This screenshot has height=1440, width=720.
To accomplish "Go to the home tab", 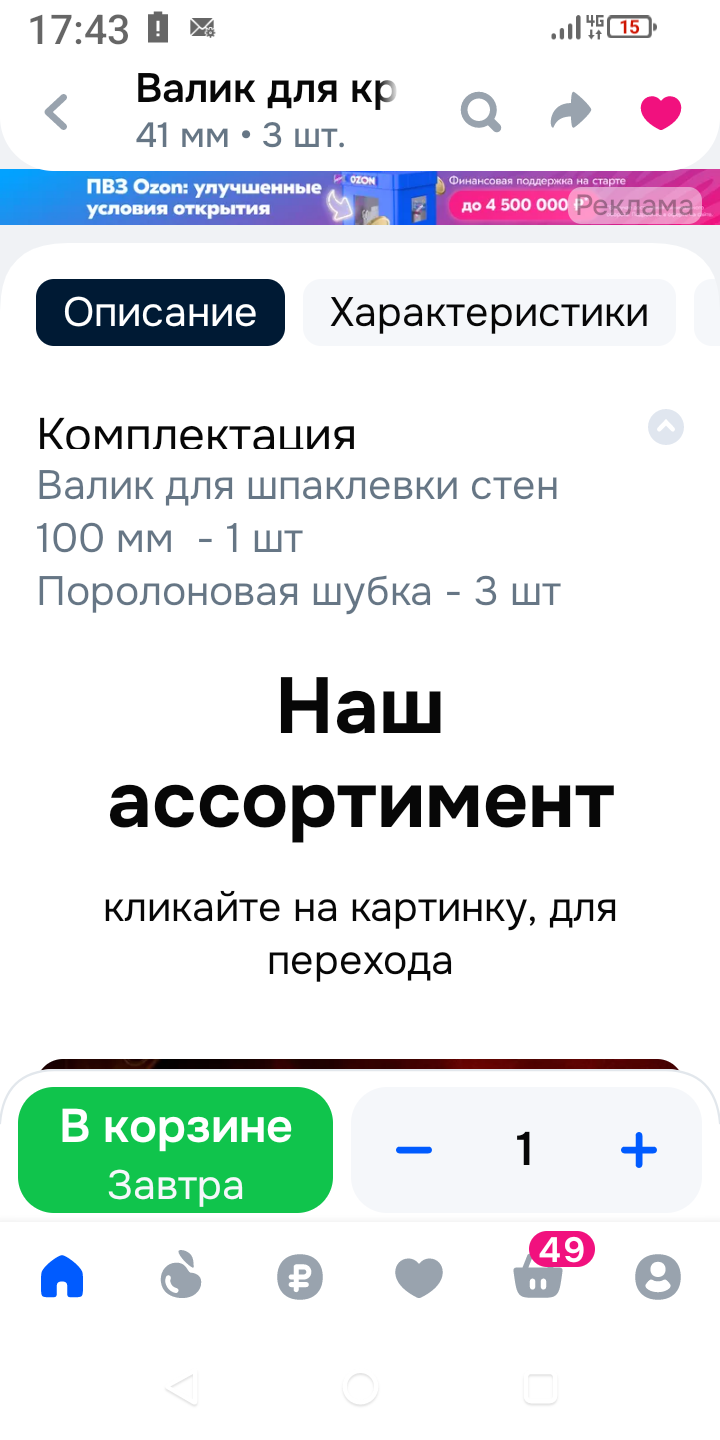I will pos(62,1277).
